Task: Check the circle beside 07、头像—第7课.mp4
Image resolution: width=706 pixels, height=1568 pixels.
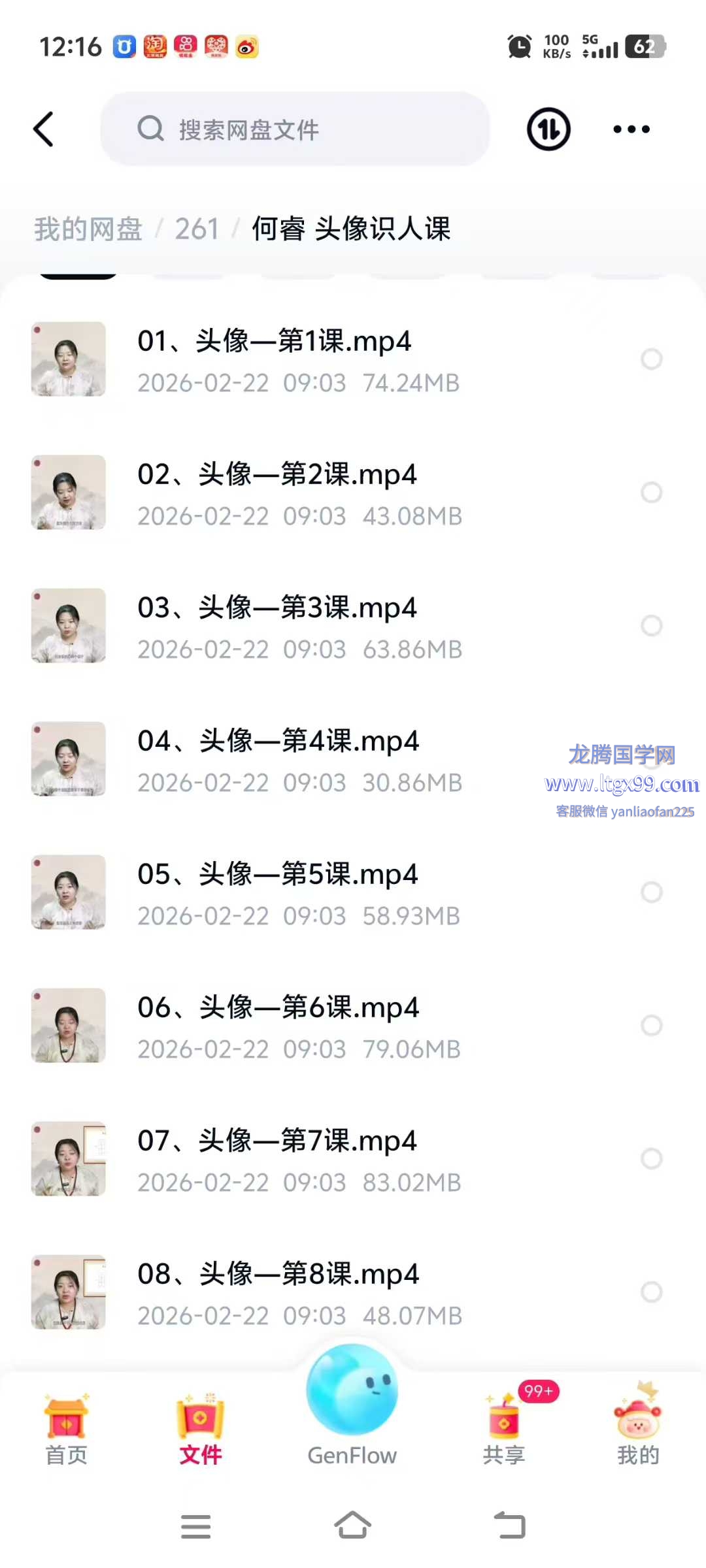Action: 651,1158
